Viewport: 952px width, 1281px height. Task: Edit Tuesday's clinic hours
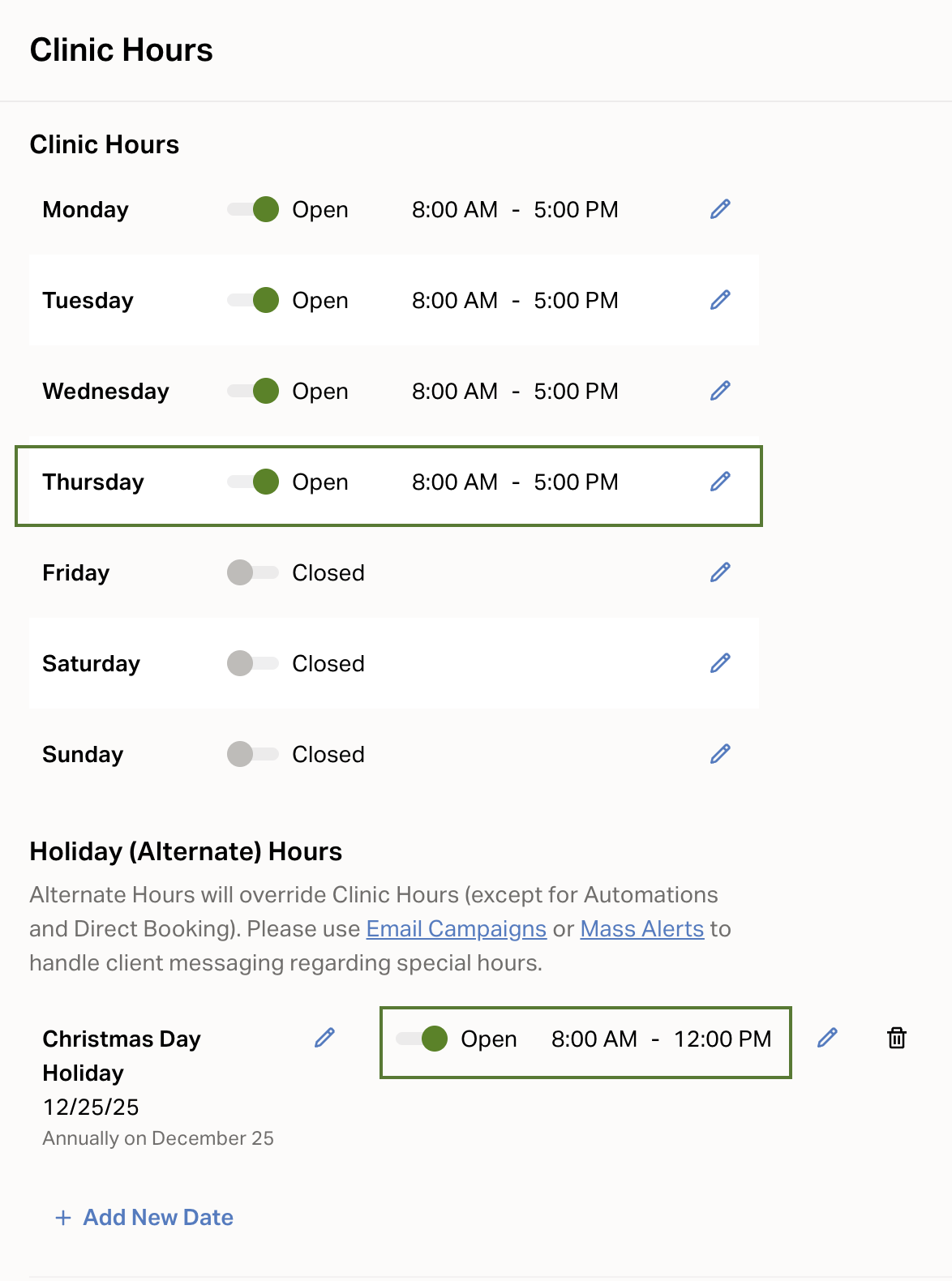[720, 300]
